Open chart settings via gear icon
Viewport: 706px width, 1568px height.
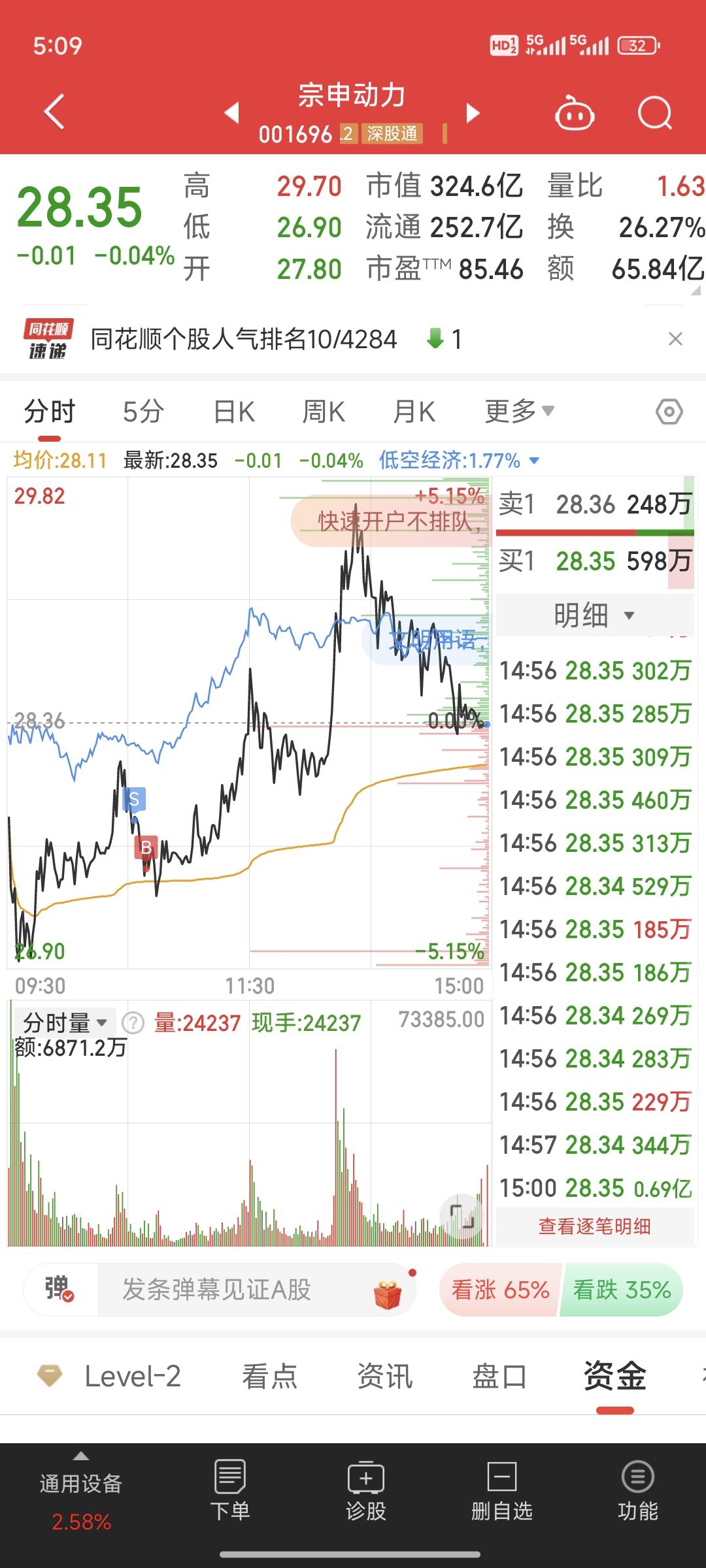click(x=668, y=411)
